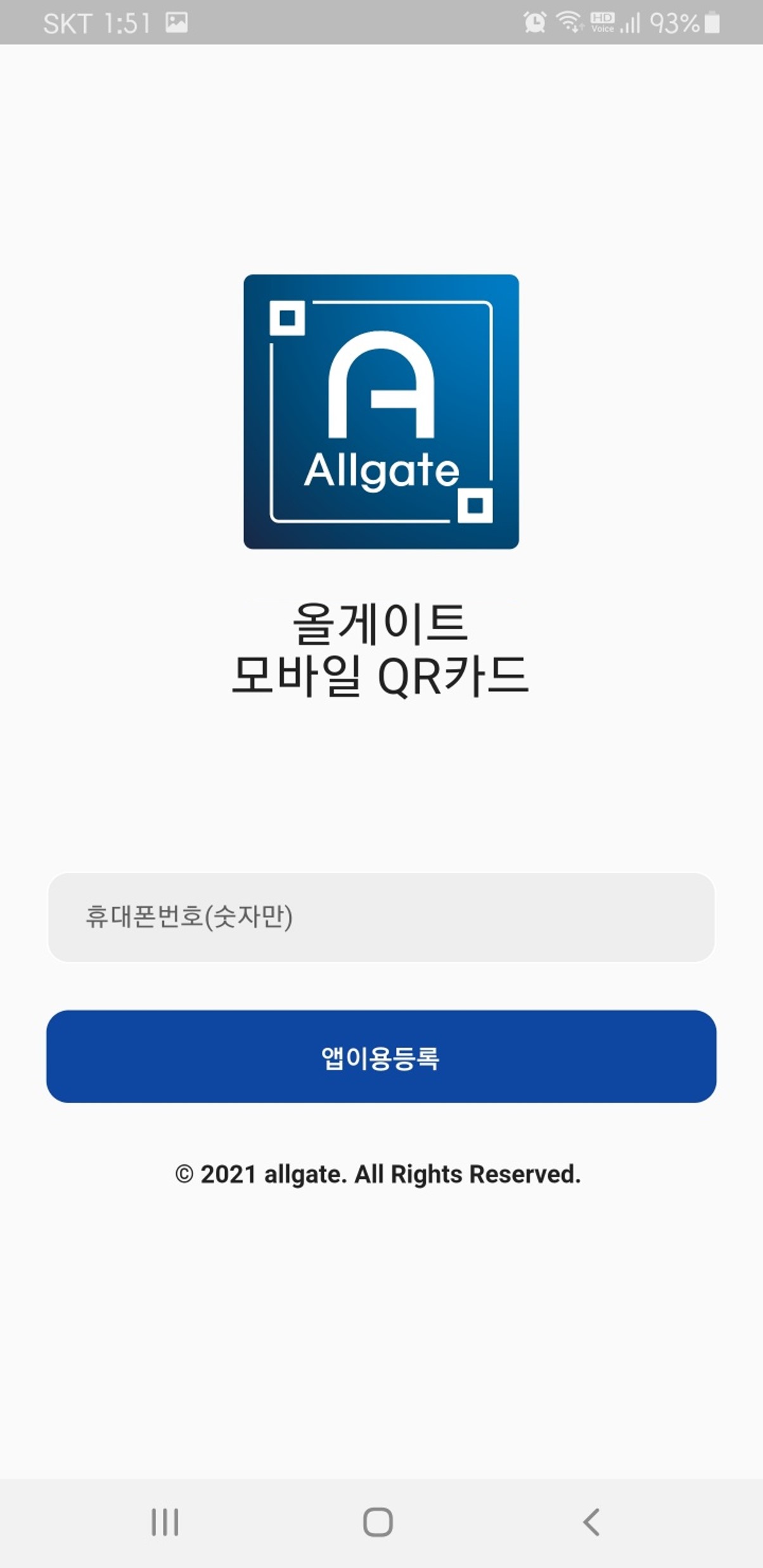Screen dimensions: 763x1568
Task: Focus the 휴대폰번호(숫자만) phone number field
Action: [x=381, y=917]
